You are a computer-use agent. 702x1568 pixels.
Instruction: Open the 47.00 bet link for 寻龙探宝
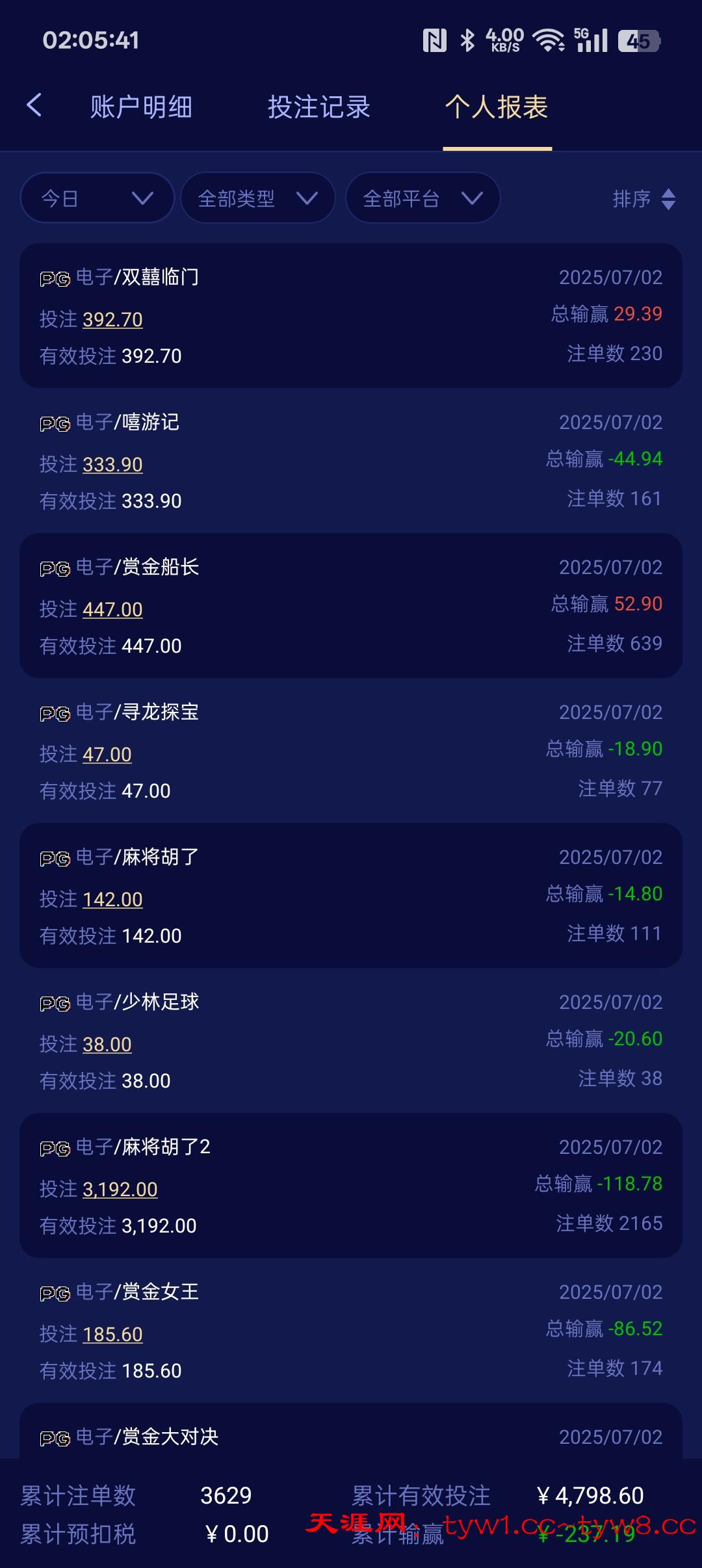pyautogui.click(x=107, y=755)
